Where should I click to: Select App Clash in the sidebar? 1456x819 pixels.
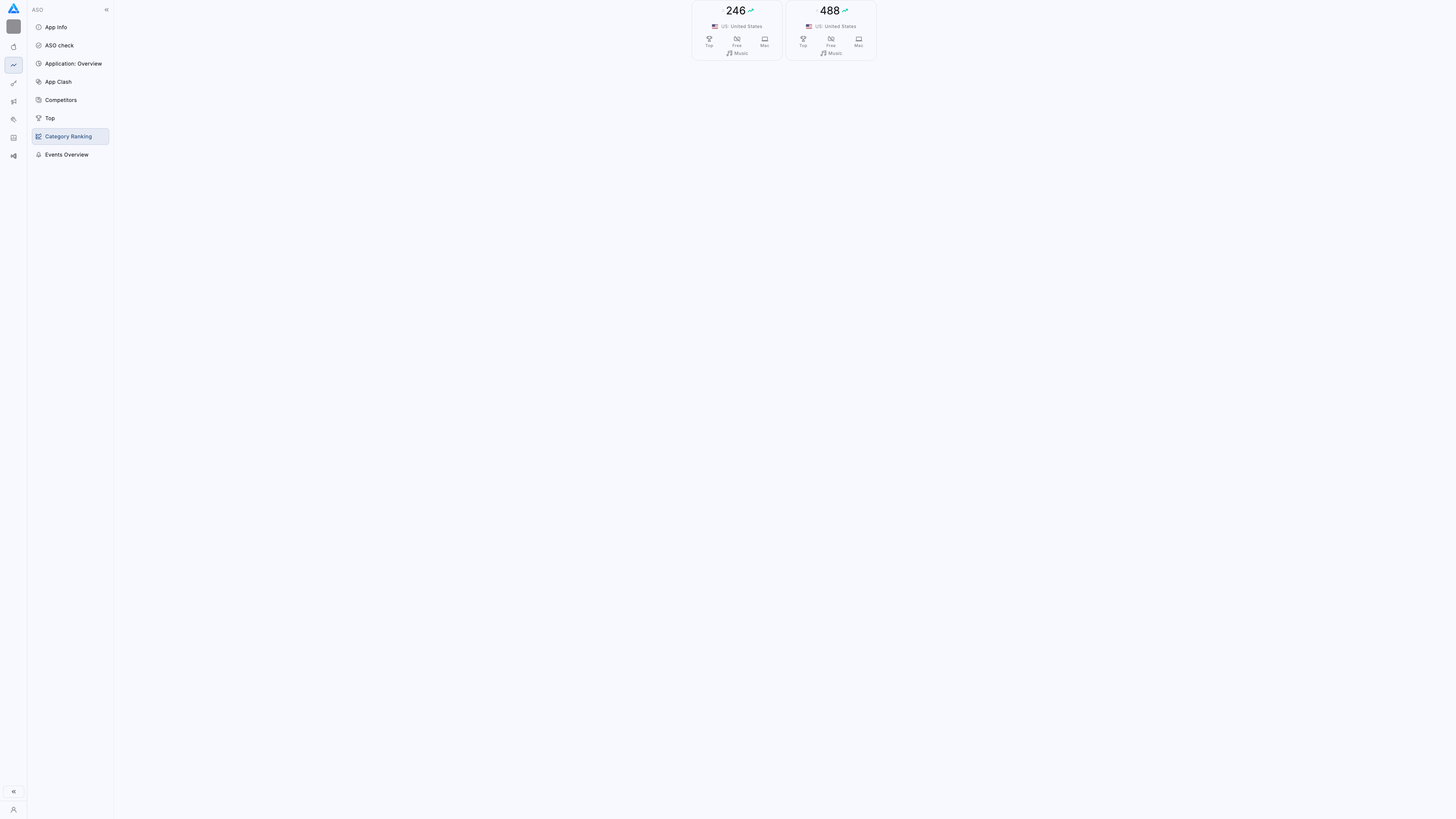tap(58, 82)
